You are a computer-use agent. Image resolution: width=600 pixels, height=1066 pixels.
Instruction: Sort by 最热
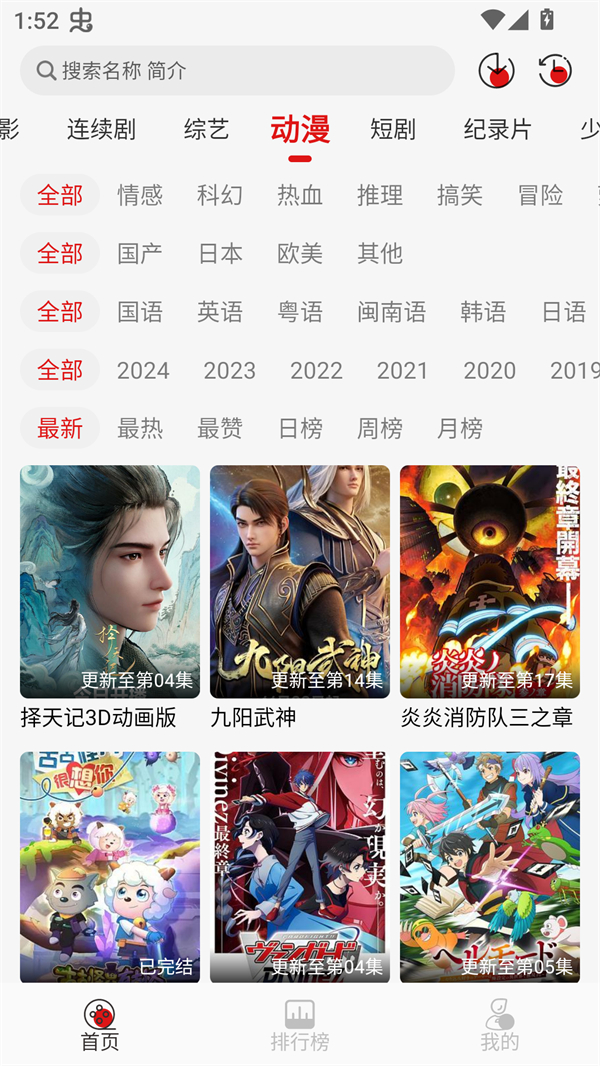[x=140, y=428]
